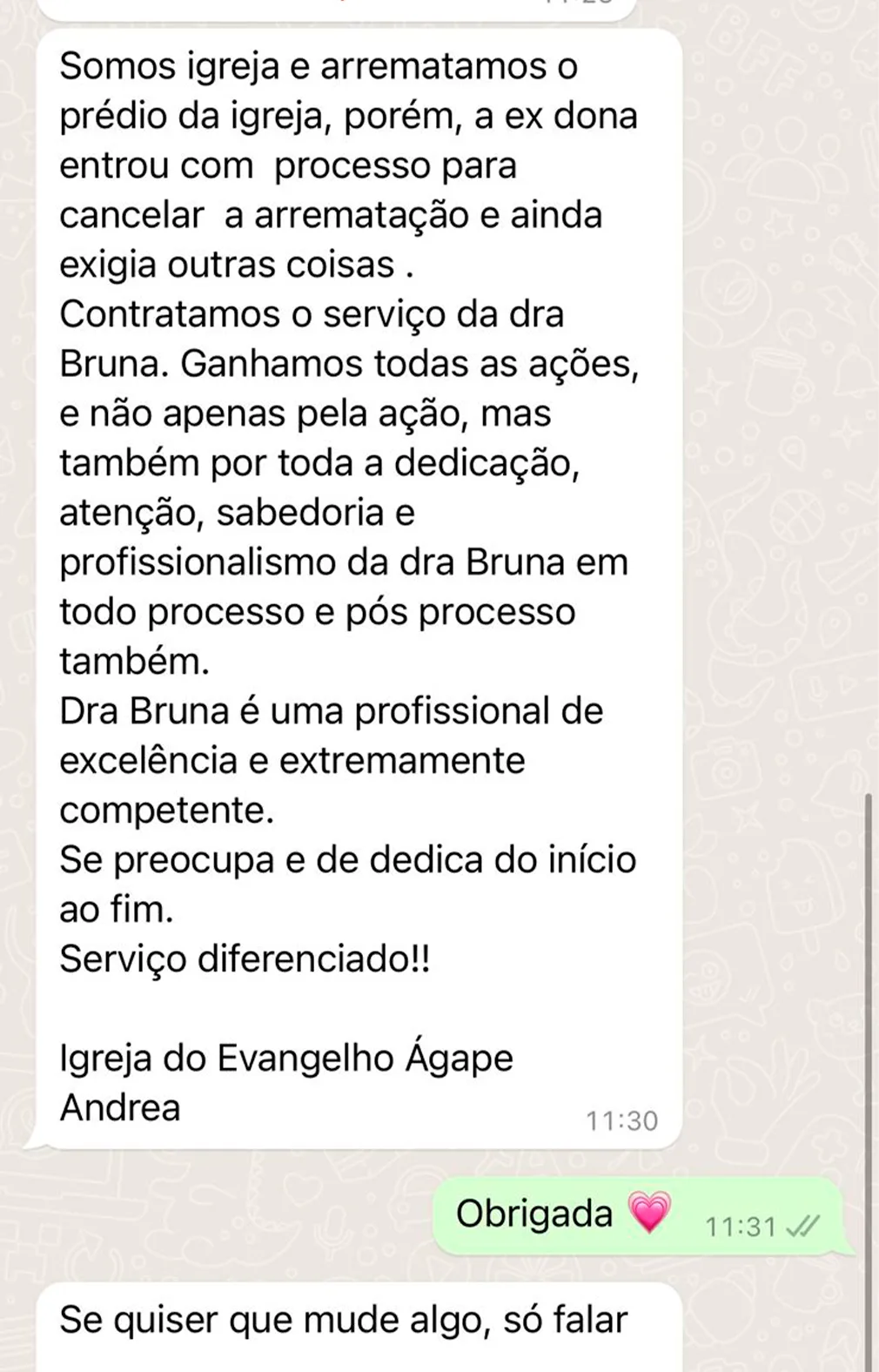Tap the pink heart emoji
Screen dimensions: 879x1372
click(x=653, y=1214)
